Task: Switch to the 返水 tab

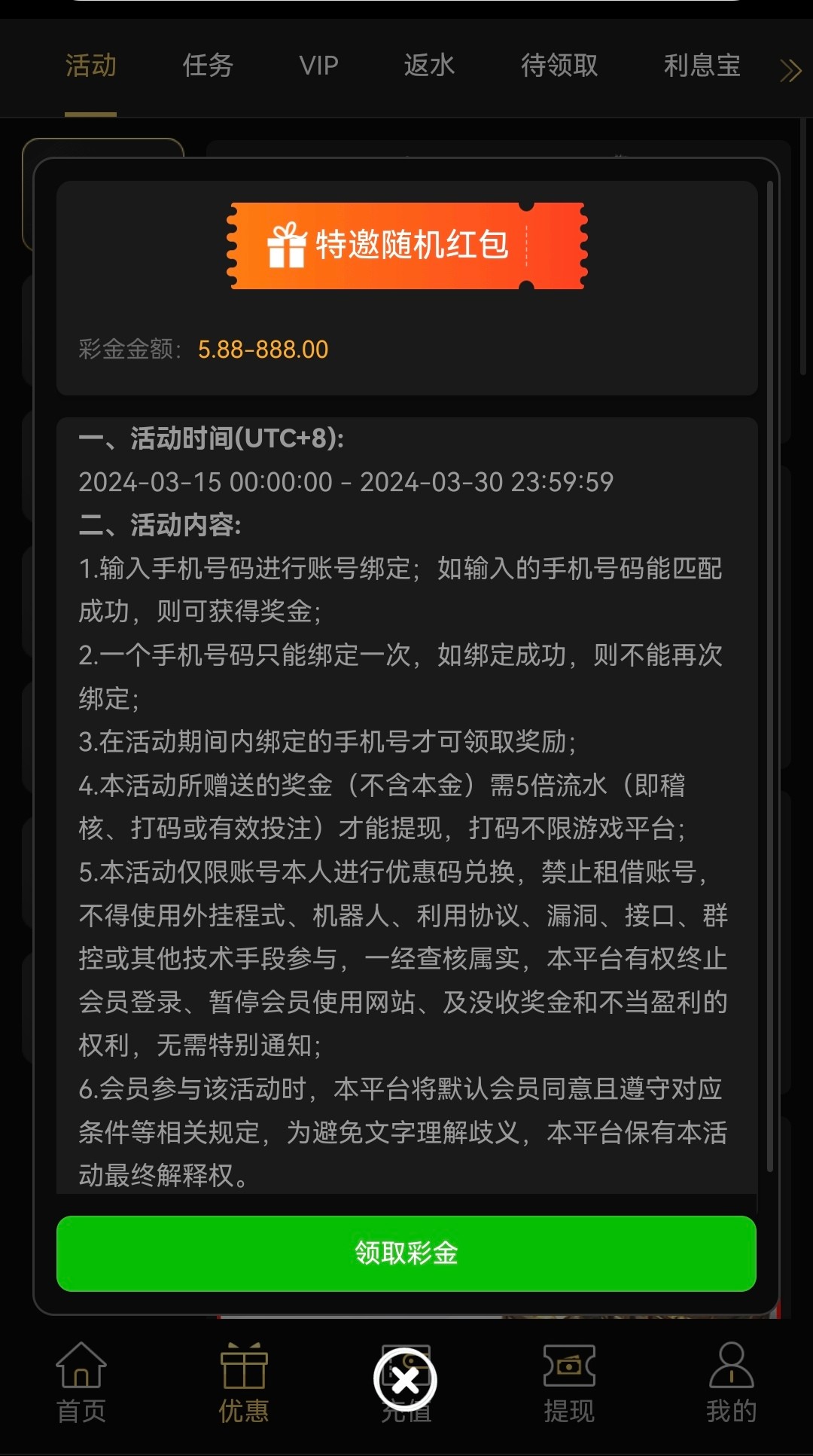Action: click(x=429, y=66)
